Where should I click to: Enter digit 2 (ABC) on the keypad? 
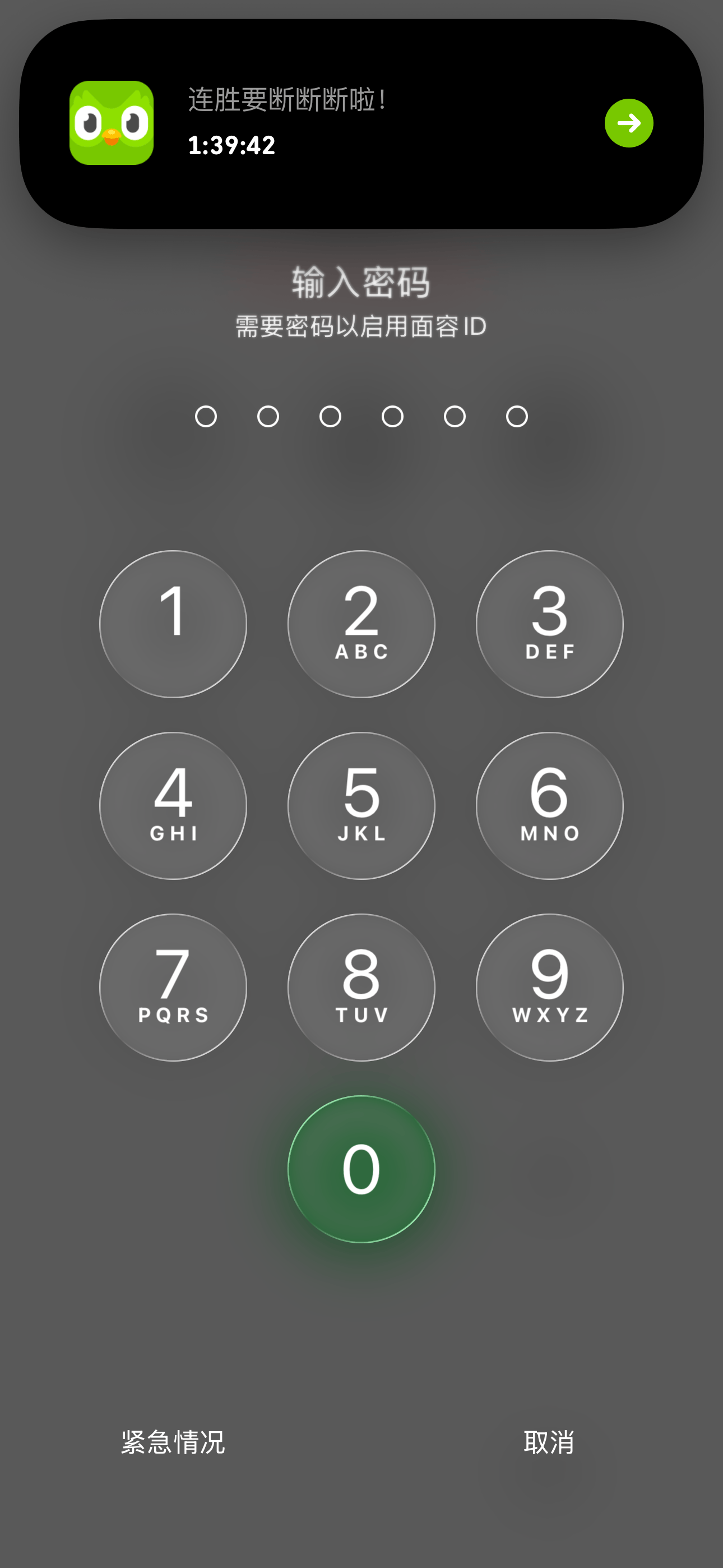click(x=361, y=624)
